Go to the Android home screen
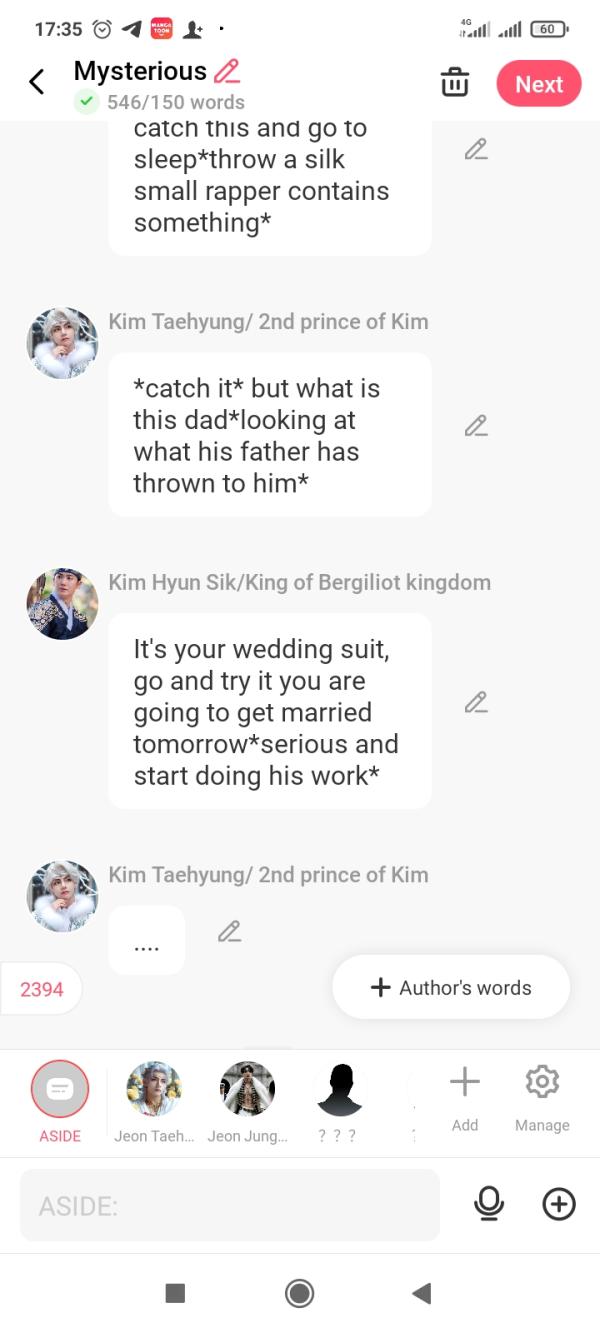Image resolution: width=600 pixels, height=1333 pixels. [x=299, y=1293]
